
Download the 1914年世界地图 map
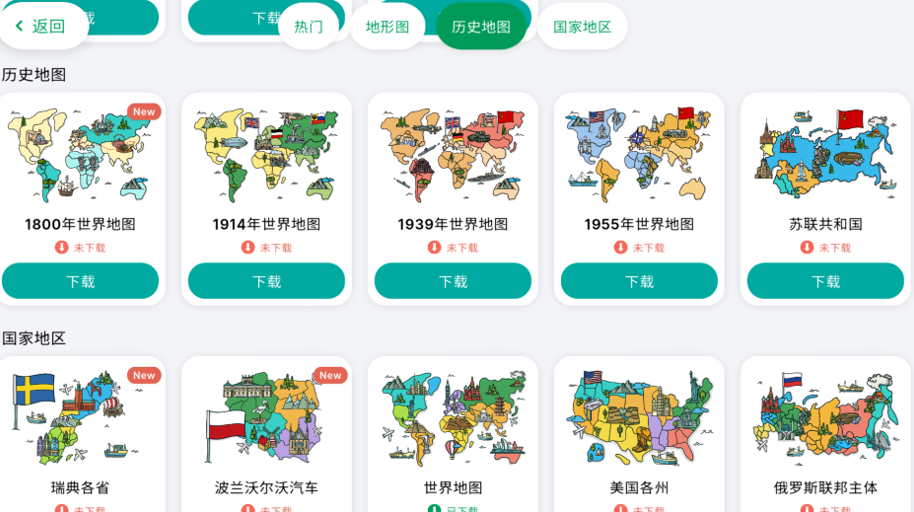pyautogui.click(x=266, y=281)
